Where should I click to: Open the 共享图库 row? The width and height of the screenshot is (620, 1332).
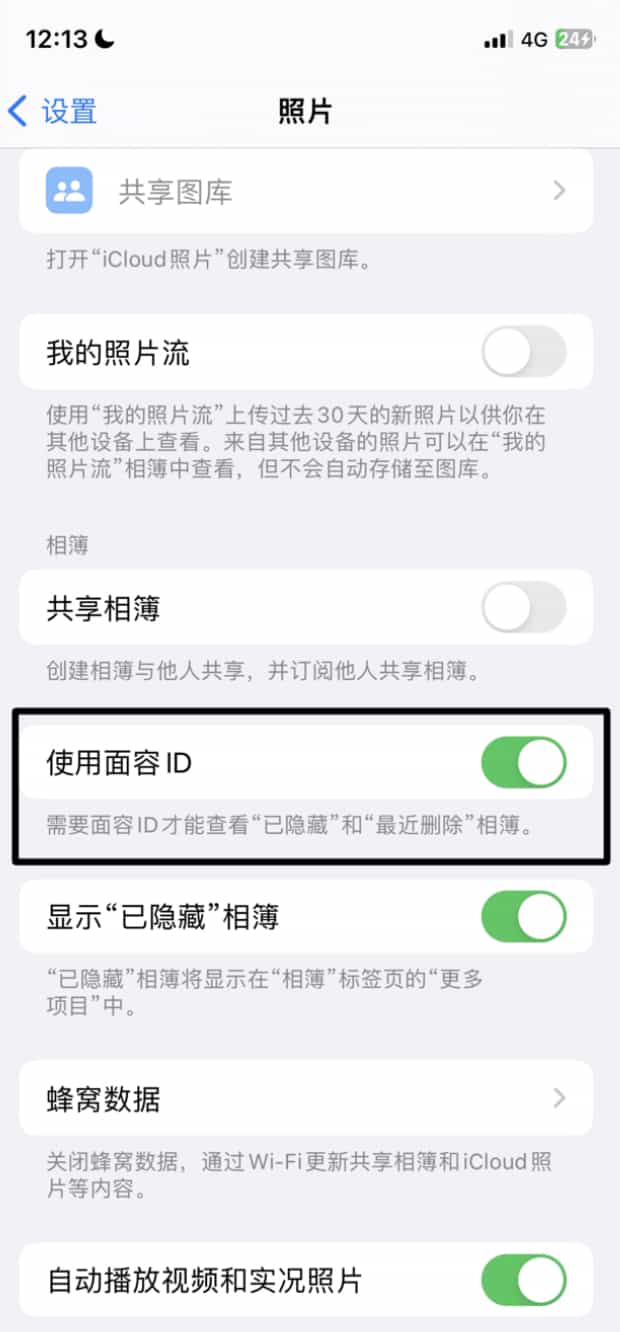coord(306,193)
